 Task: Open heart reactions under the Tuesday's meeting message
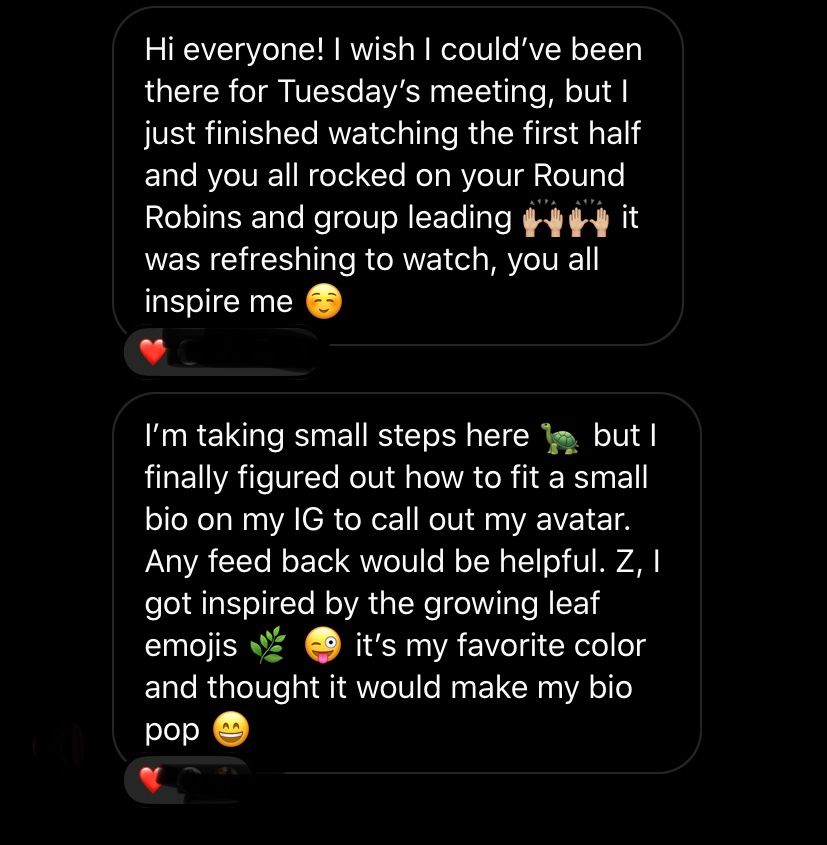(x=152, y=352)
